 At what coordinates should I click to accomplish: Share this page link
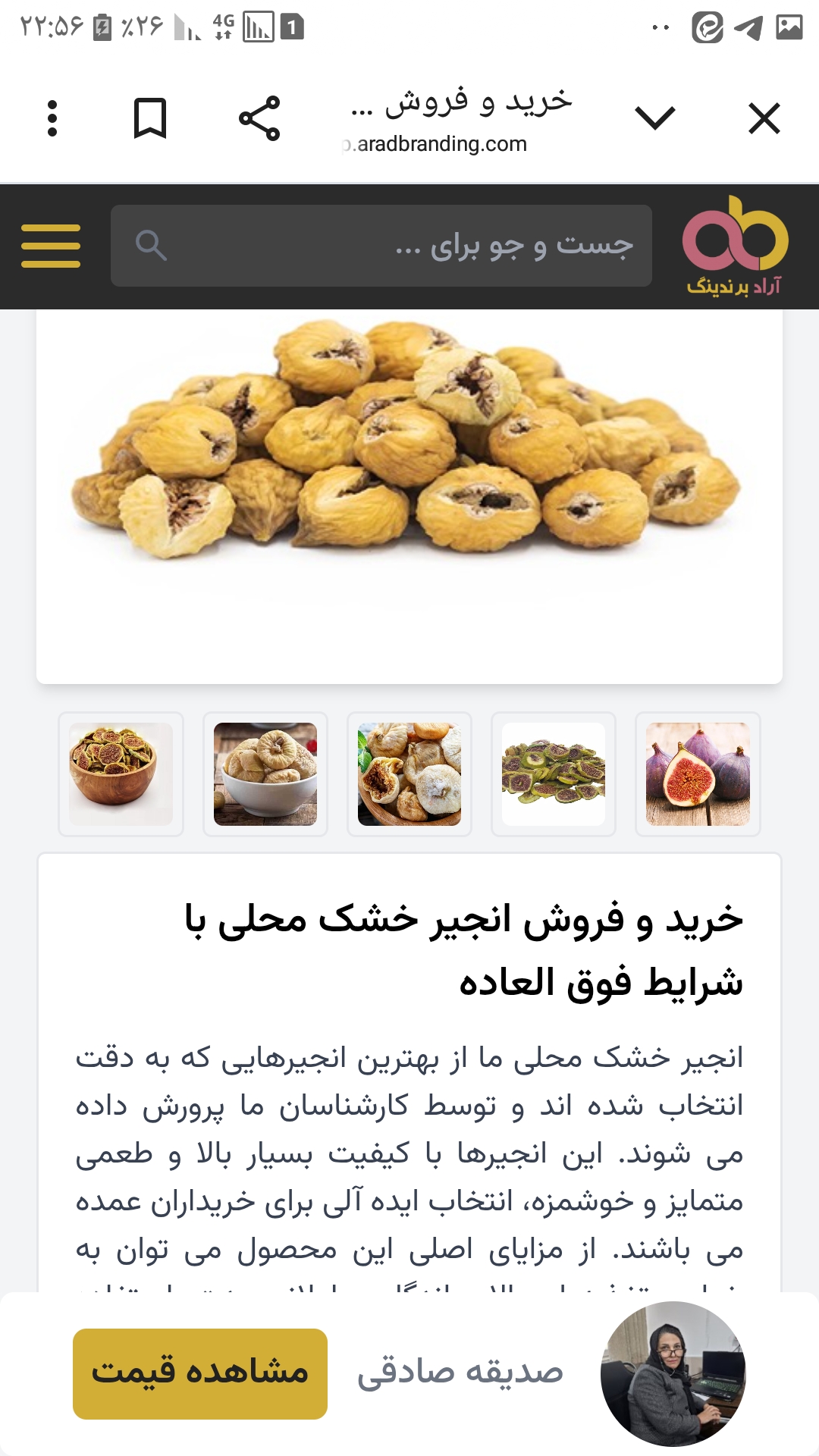259,118
